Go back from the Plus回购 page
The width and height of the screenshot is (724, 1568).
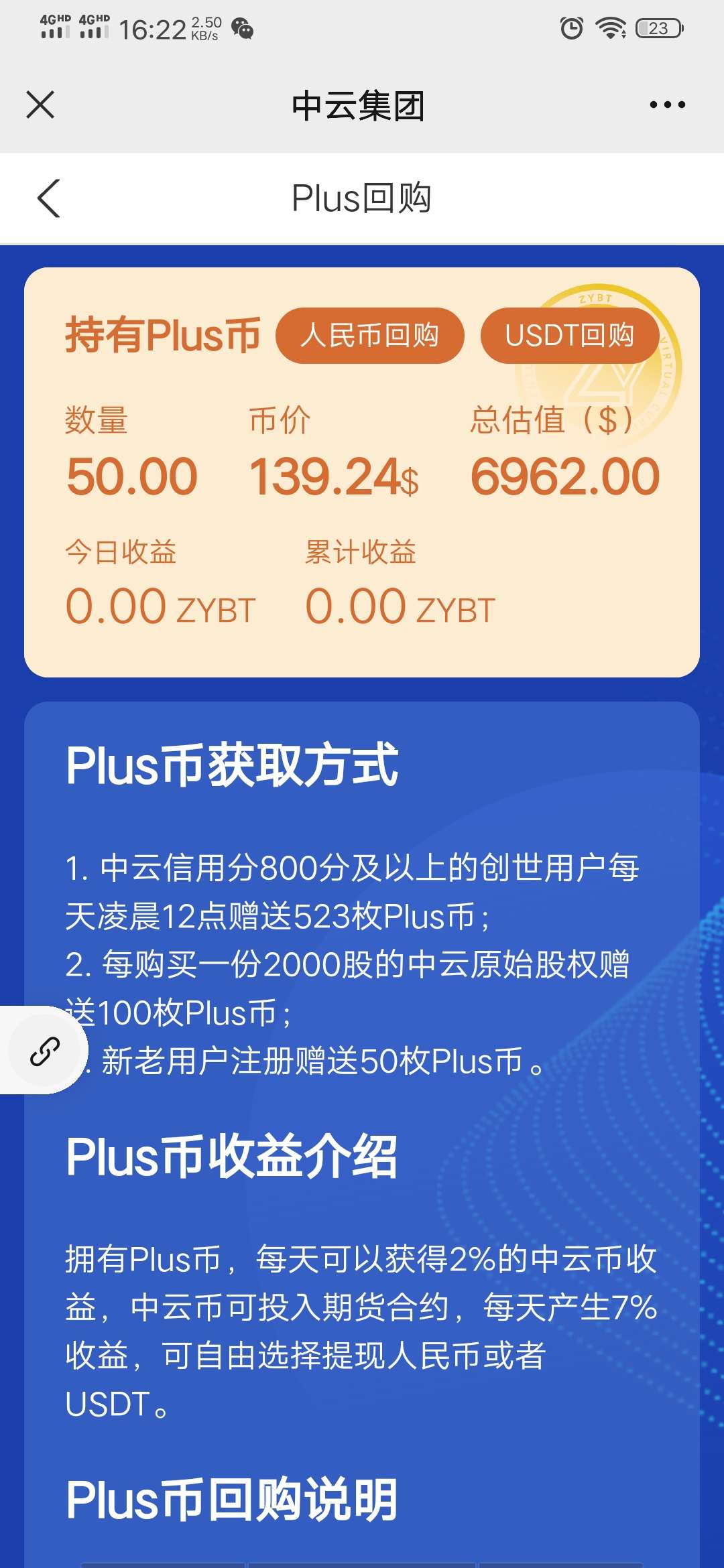pyautogui.click(x=49, y=198)
